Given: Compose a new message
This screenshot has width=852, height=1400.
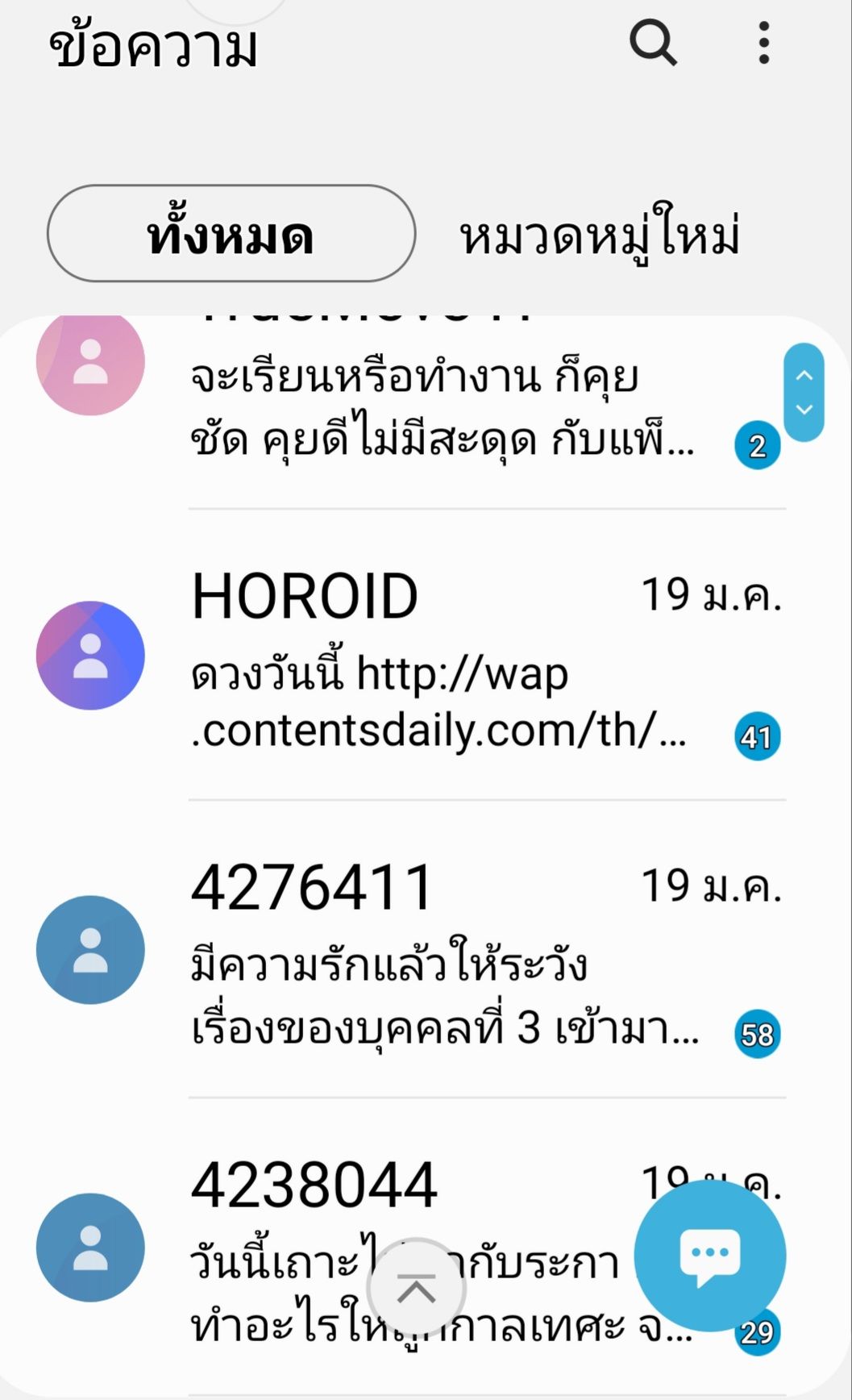Looking at the screenshot, I should tap(709, 1256).
